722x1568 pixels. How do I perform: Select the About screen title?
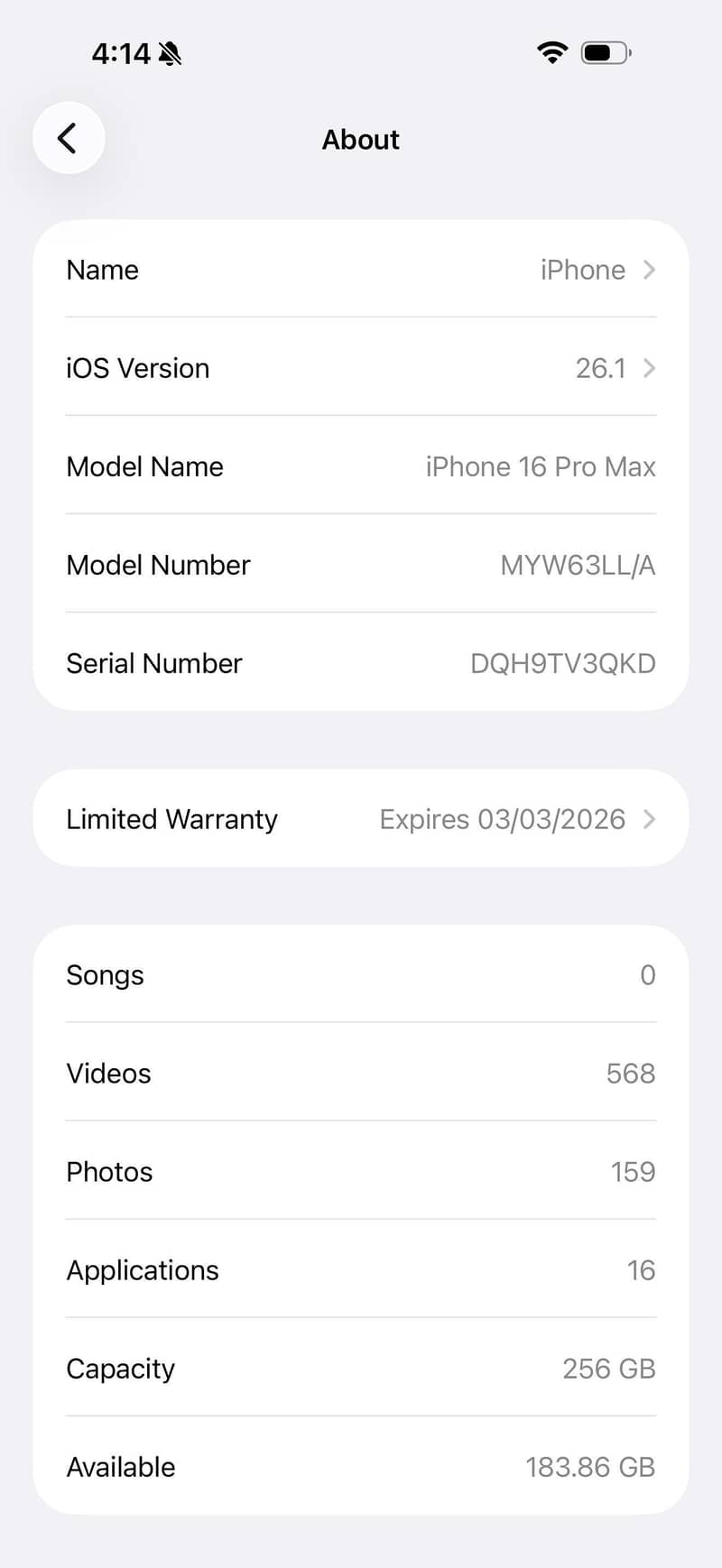point(361,139)
